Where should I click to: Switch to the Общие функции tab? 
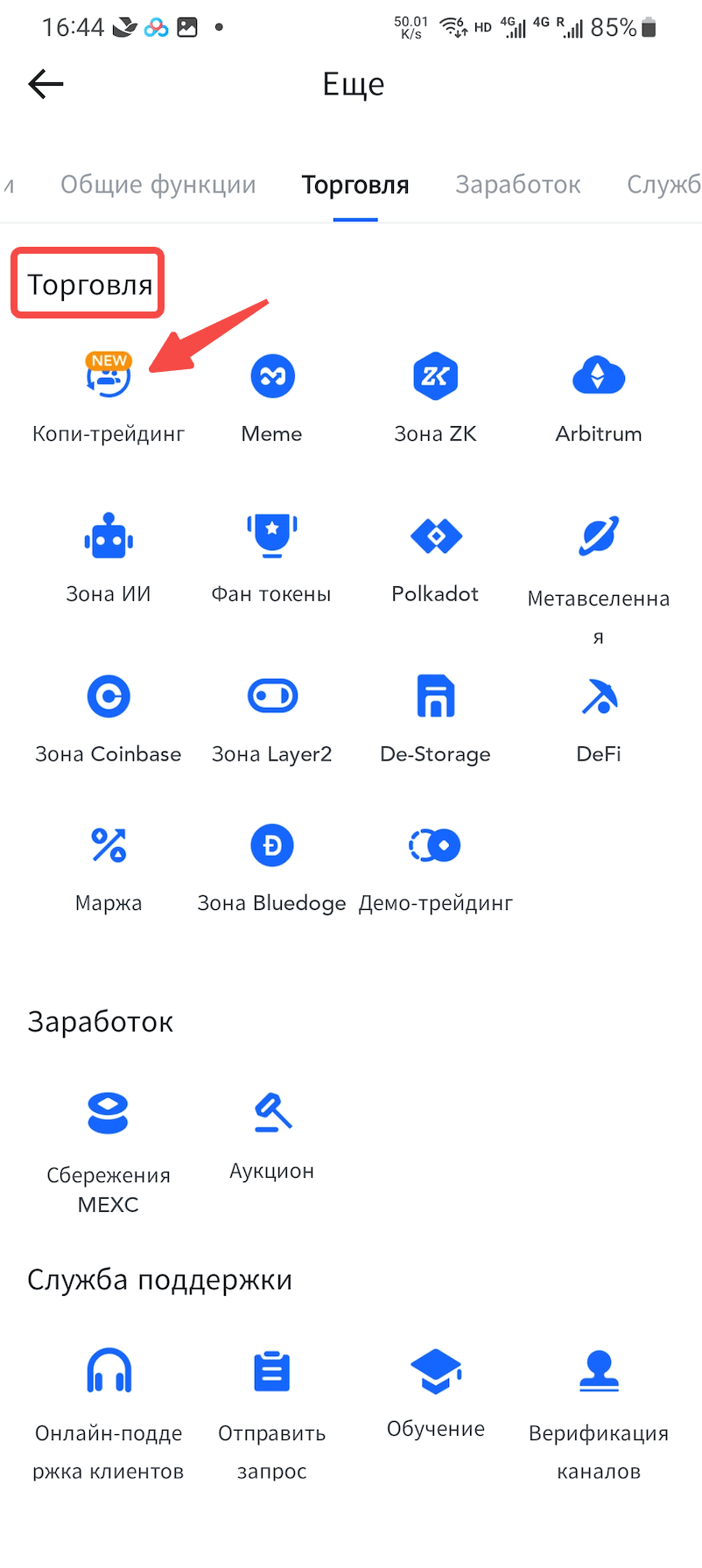pos(158,185)
